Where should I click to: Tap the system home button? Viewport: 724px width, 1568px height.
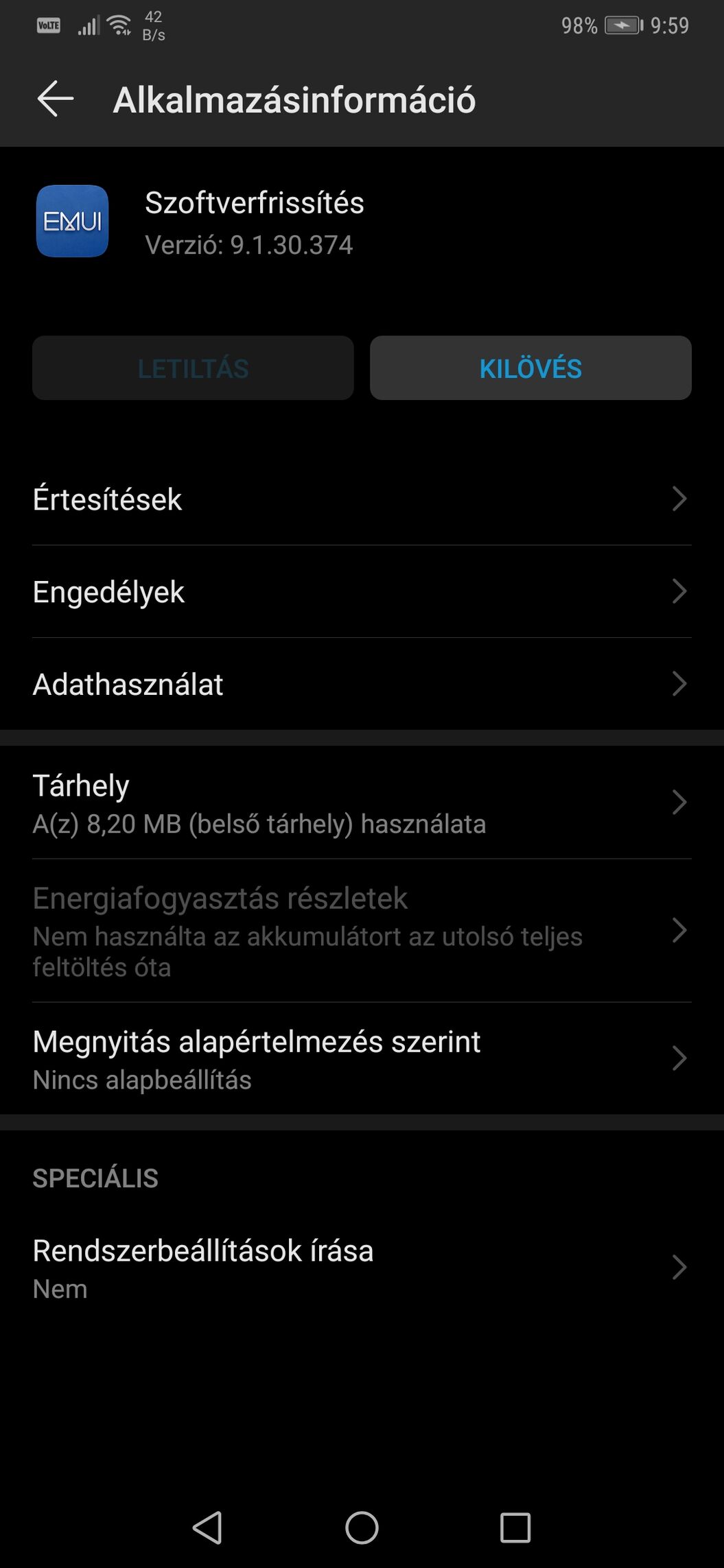click(362, 1528)
